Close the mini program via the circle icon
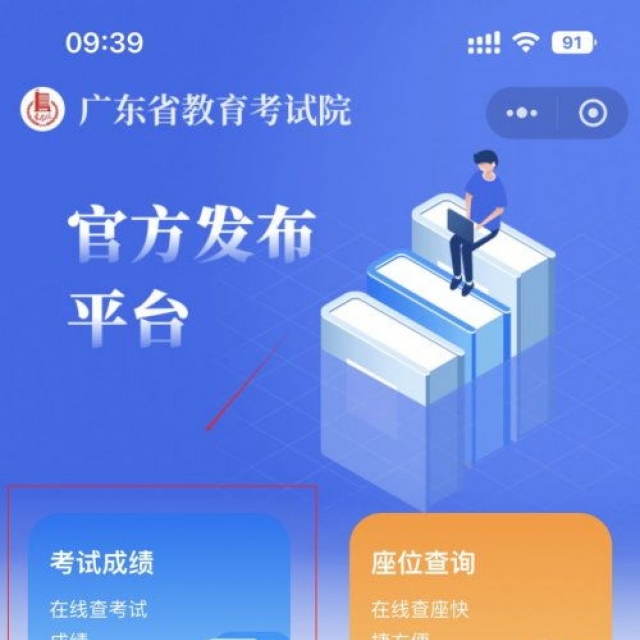640x640 pixels. [x=592, y=114]
